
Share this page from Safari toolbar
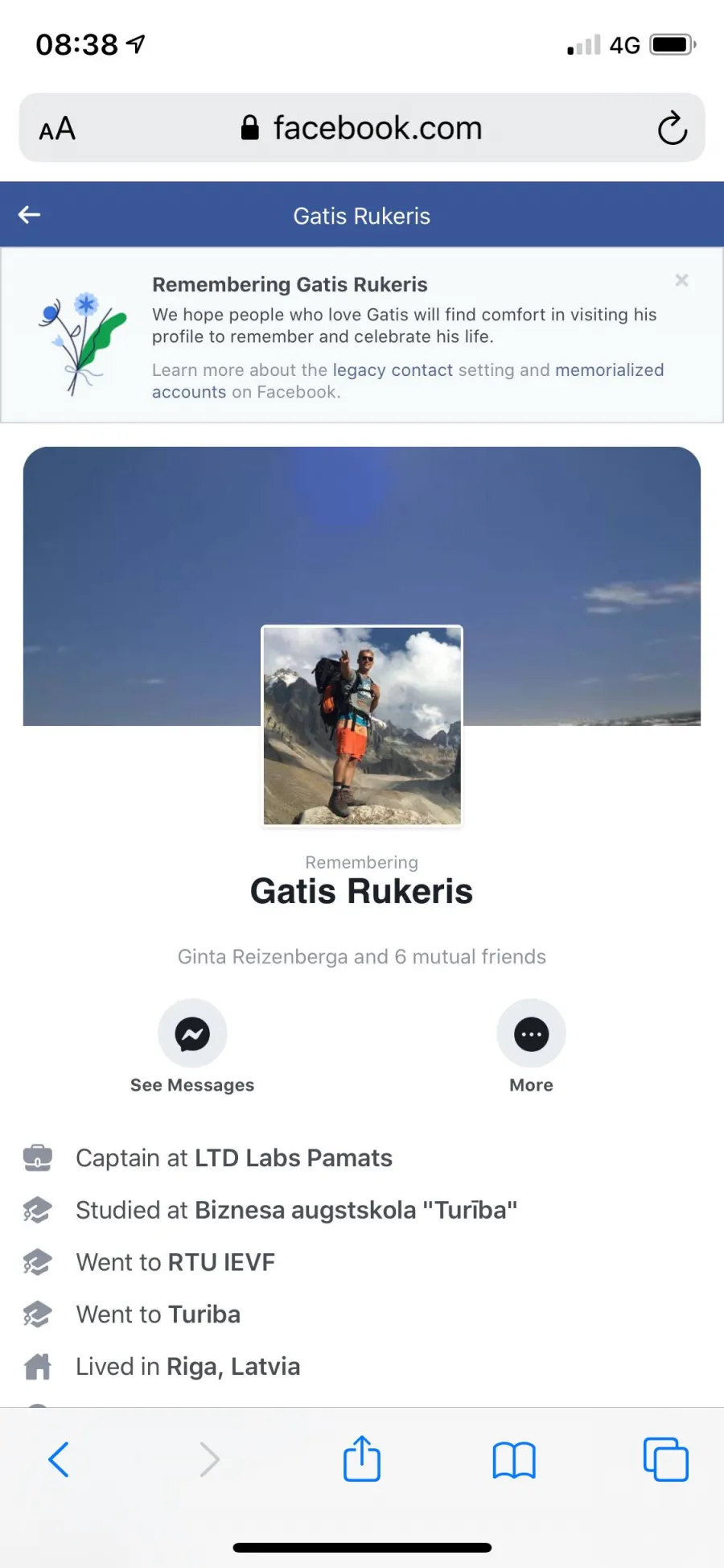pyautogui.click(x=362, y=1459)
